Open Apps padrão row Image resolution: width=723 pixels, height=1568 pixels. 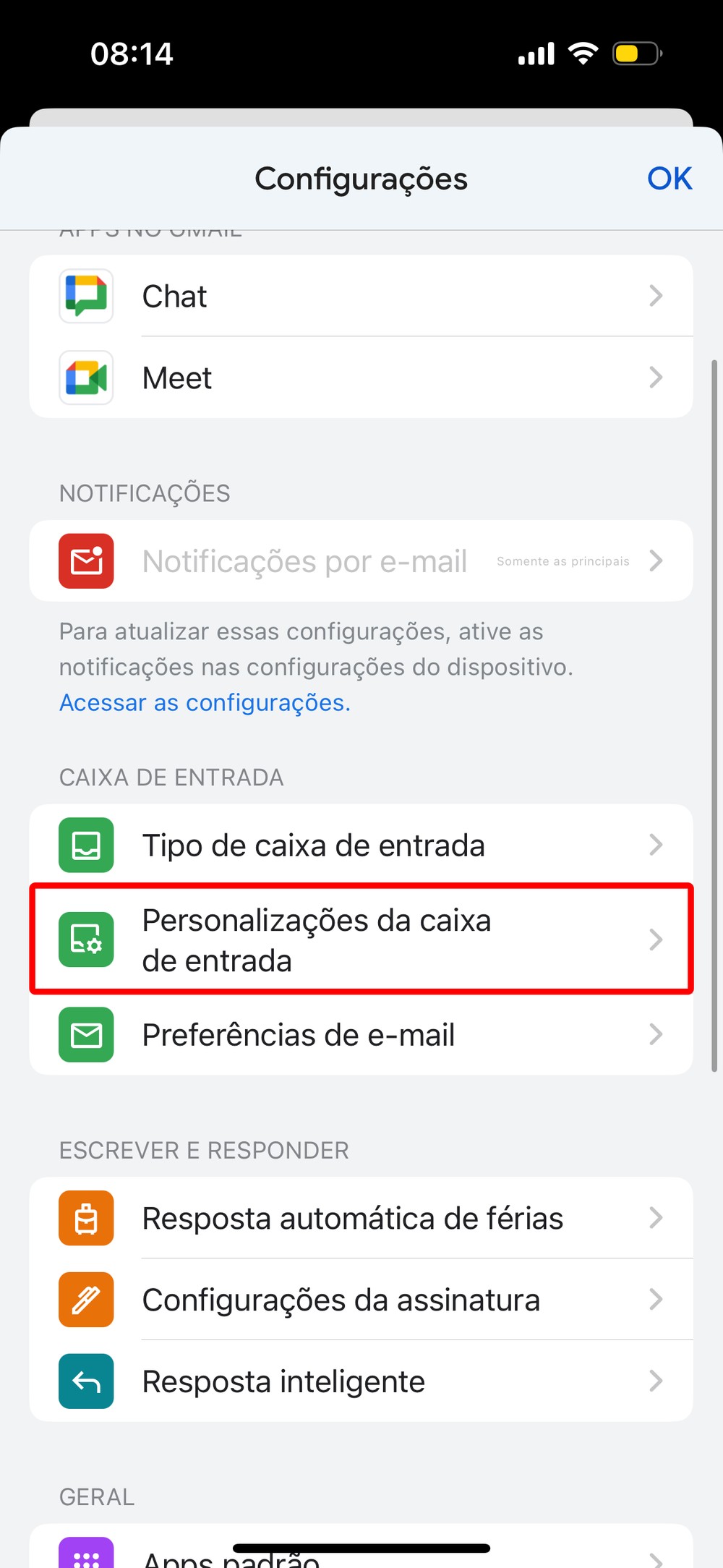(x=361, y=1554)
